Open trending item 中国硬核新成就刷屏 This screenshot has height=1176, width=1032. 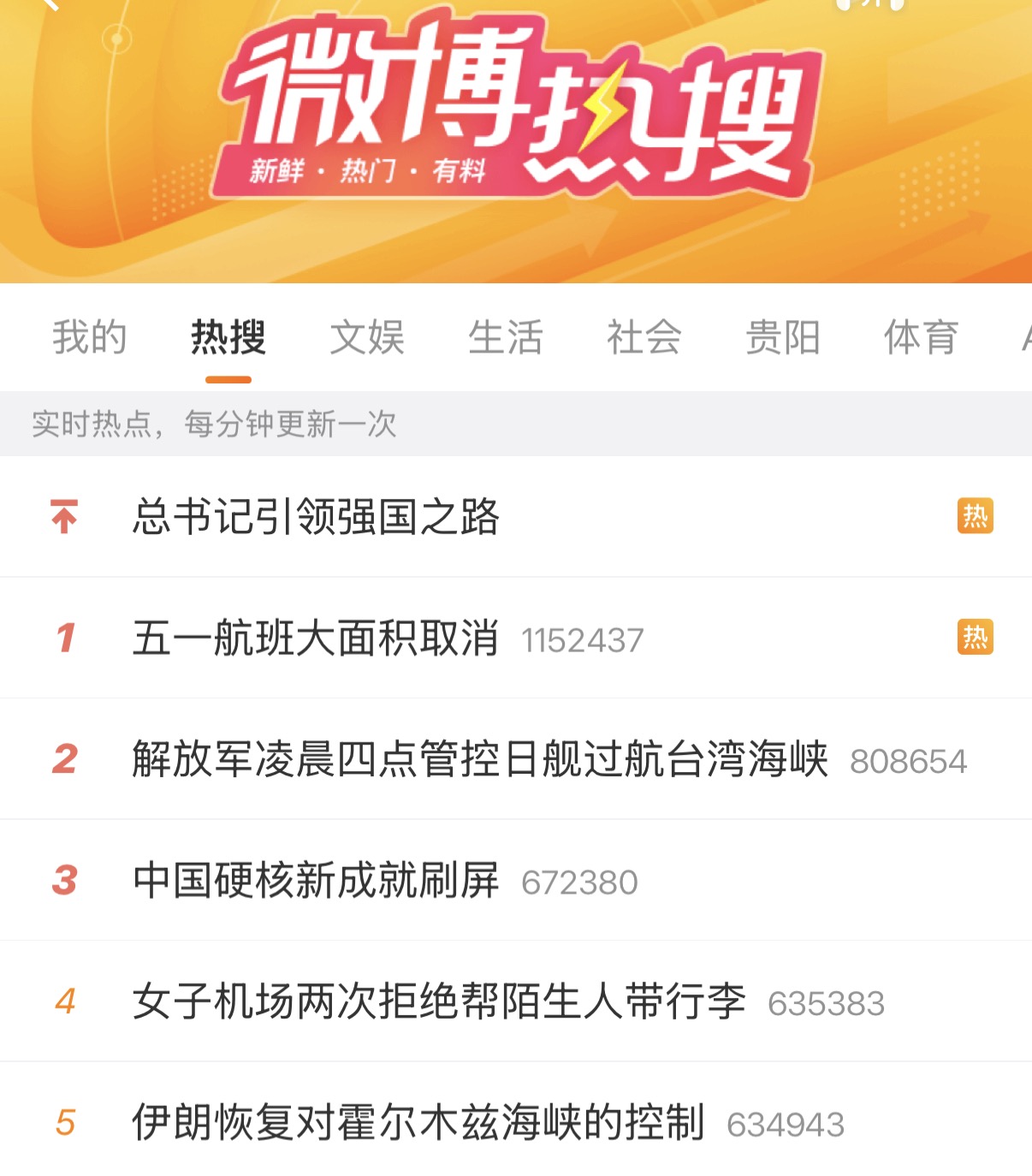[x=316, y=881]
